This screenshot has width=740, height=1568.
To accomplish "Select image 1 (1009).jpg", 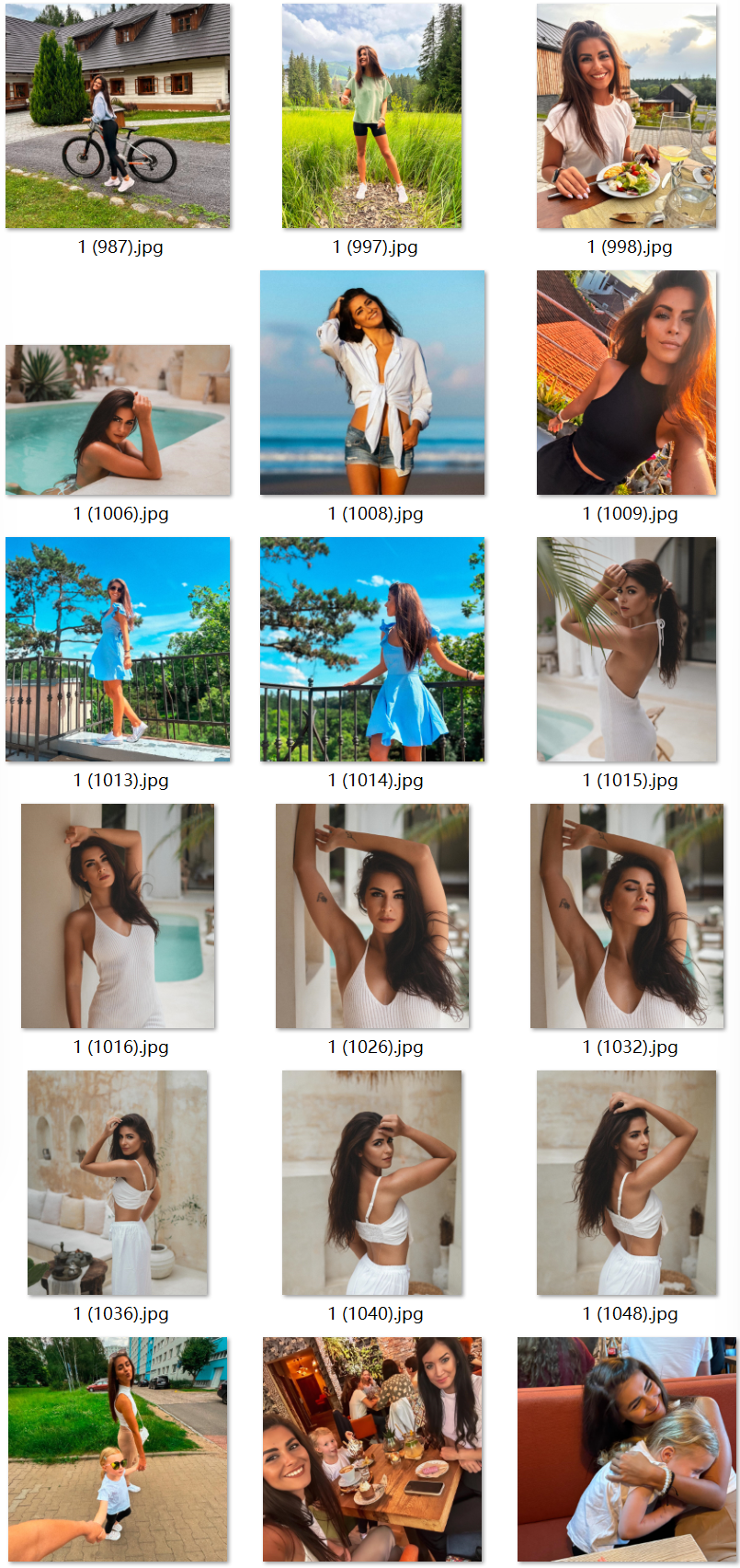I will coord(626,383).
